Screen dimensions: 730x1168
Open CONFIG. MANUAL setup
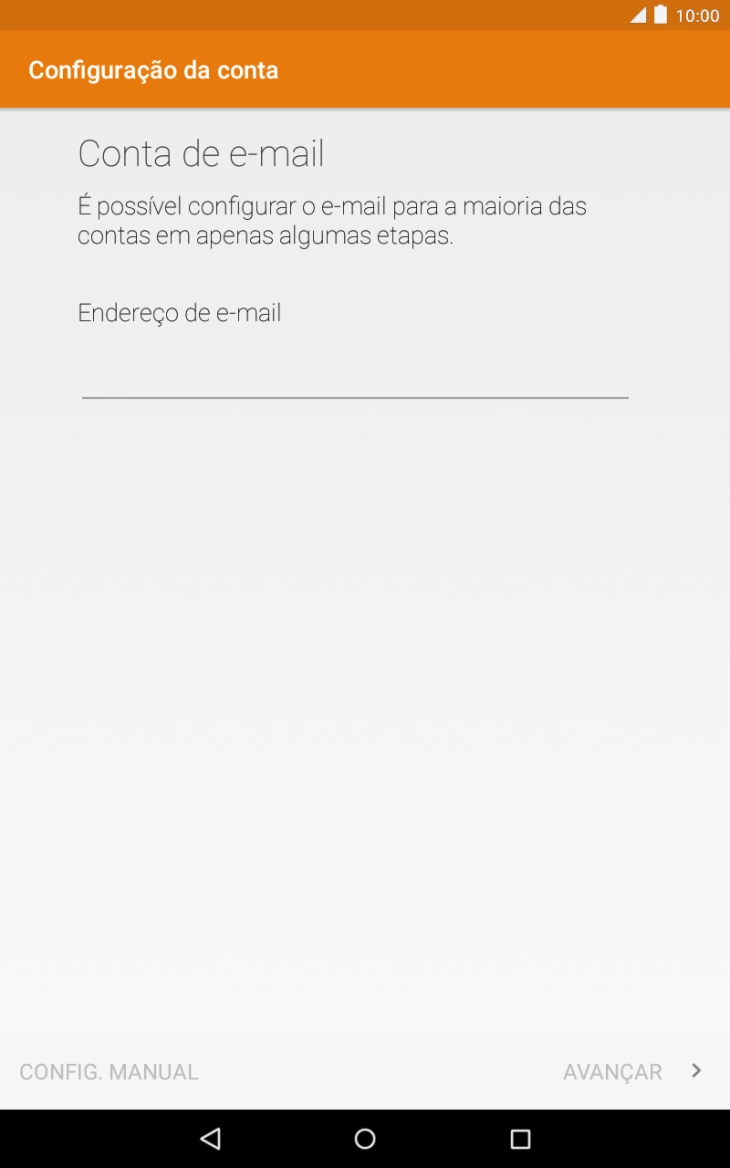109,1071
